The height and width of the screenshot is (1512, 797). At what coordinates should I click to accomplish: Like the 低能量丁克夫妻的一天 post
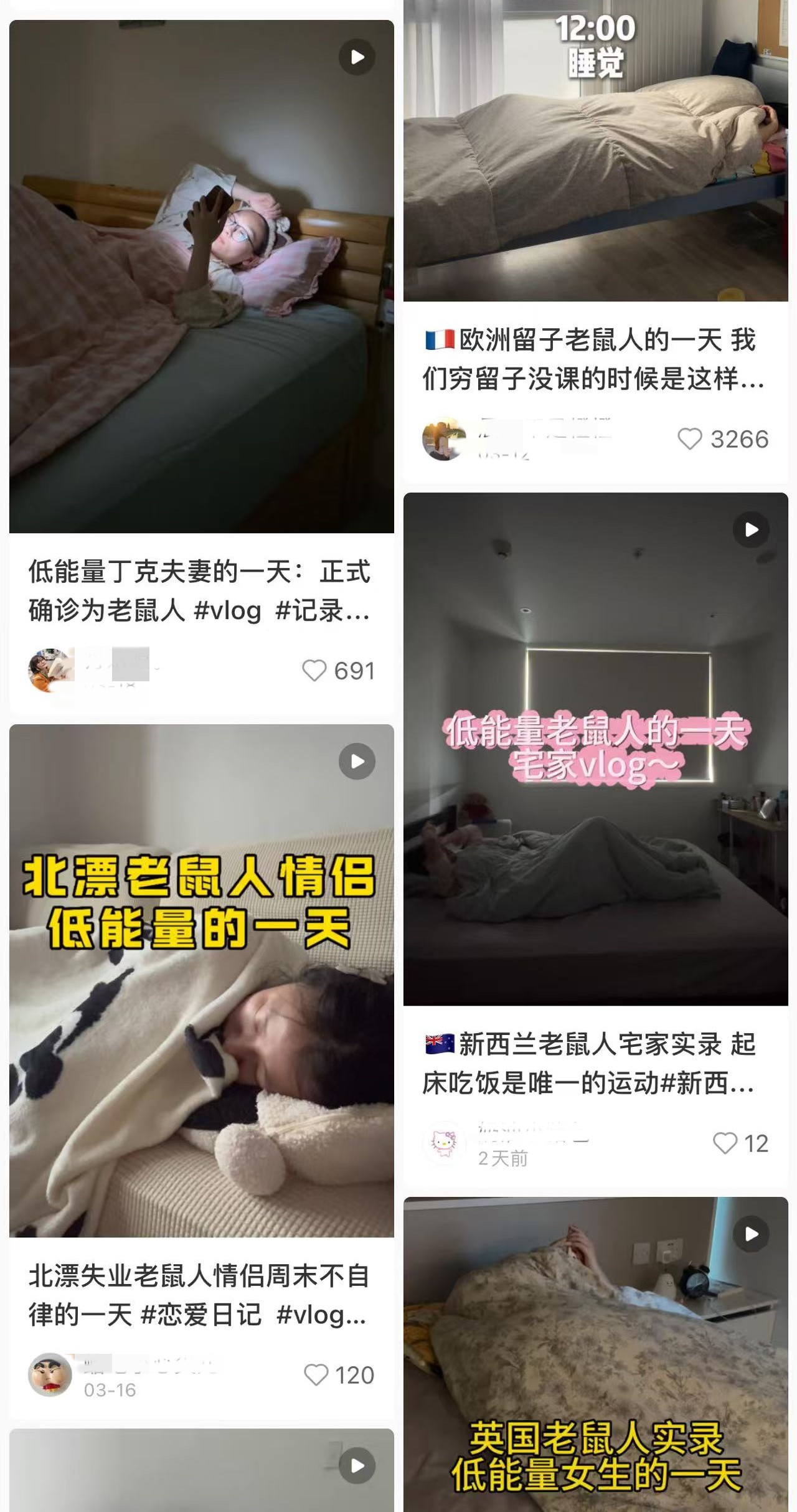314,671
